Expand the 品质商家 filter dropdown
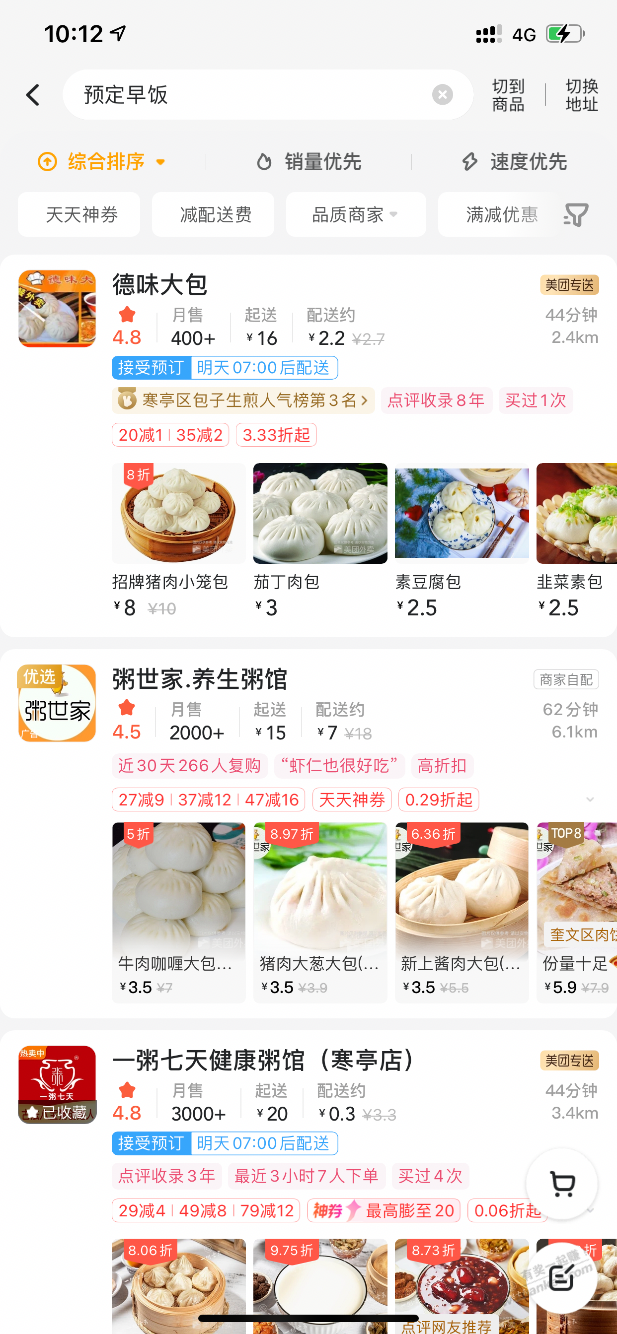The width and height of the screenshot is (617, 1334). pyautogui.click(x=354, y=214)
